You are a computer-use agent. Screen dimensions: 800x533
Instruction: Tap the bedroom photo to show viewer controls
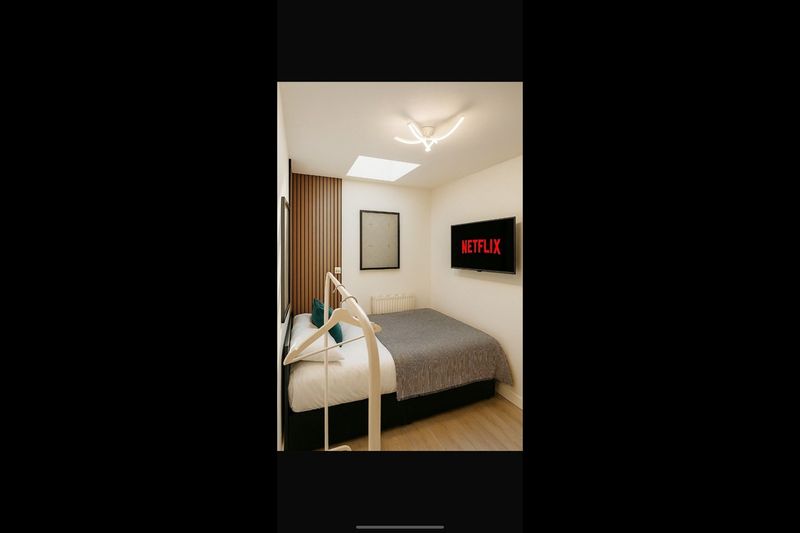[400, 266]
